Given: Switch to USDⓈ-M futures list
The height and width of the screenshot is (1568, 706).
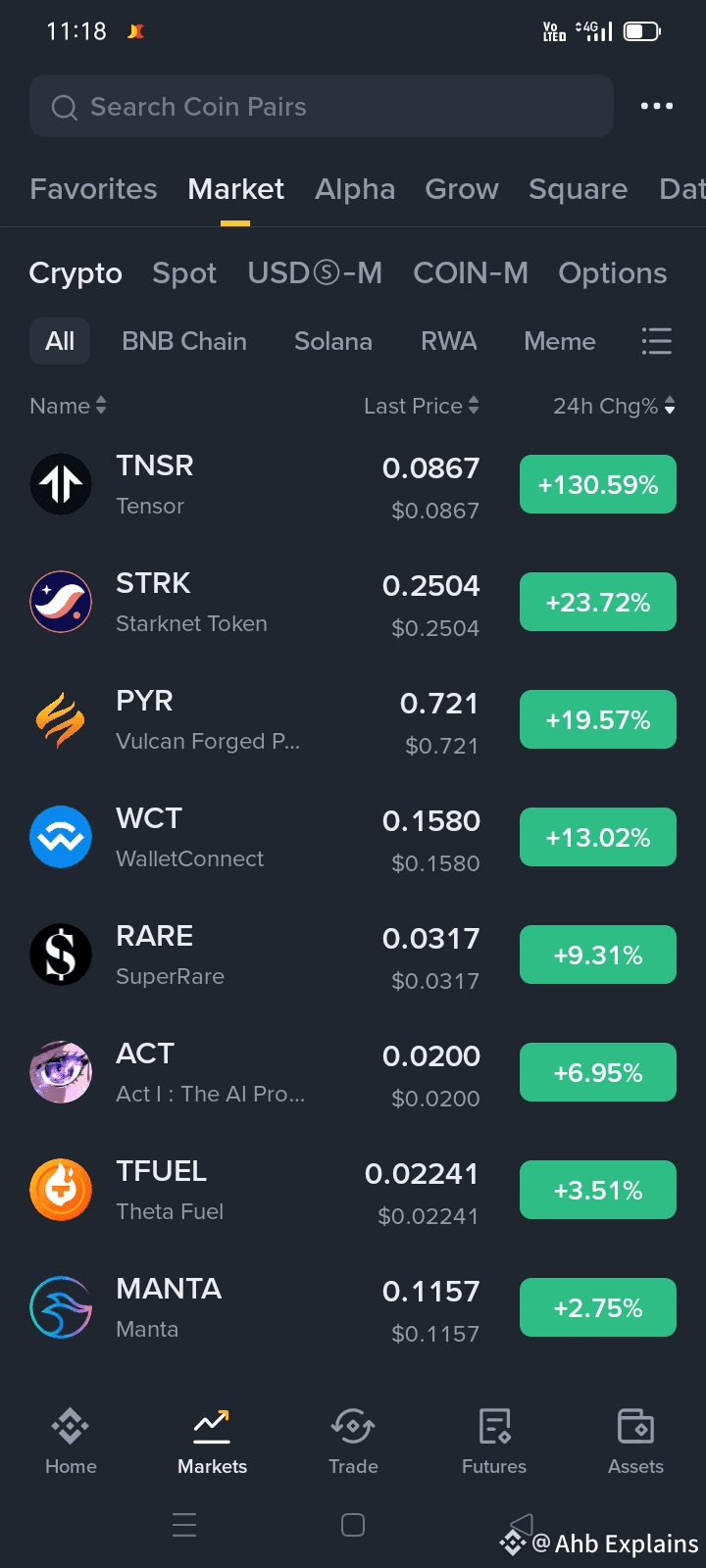Looking at the screenshot, I should point(315,273).
